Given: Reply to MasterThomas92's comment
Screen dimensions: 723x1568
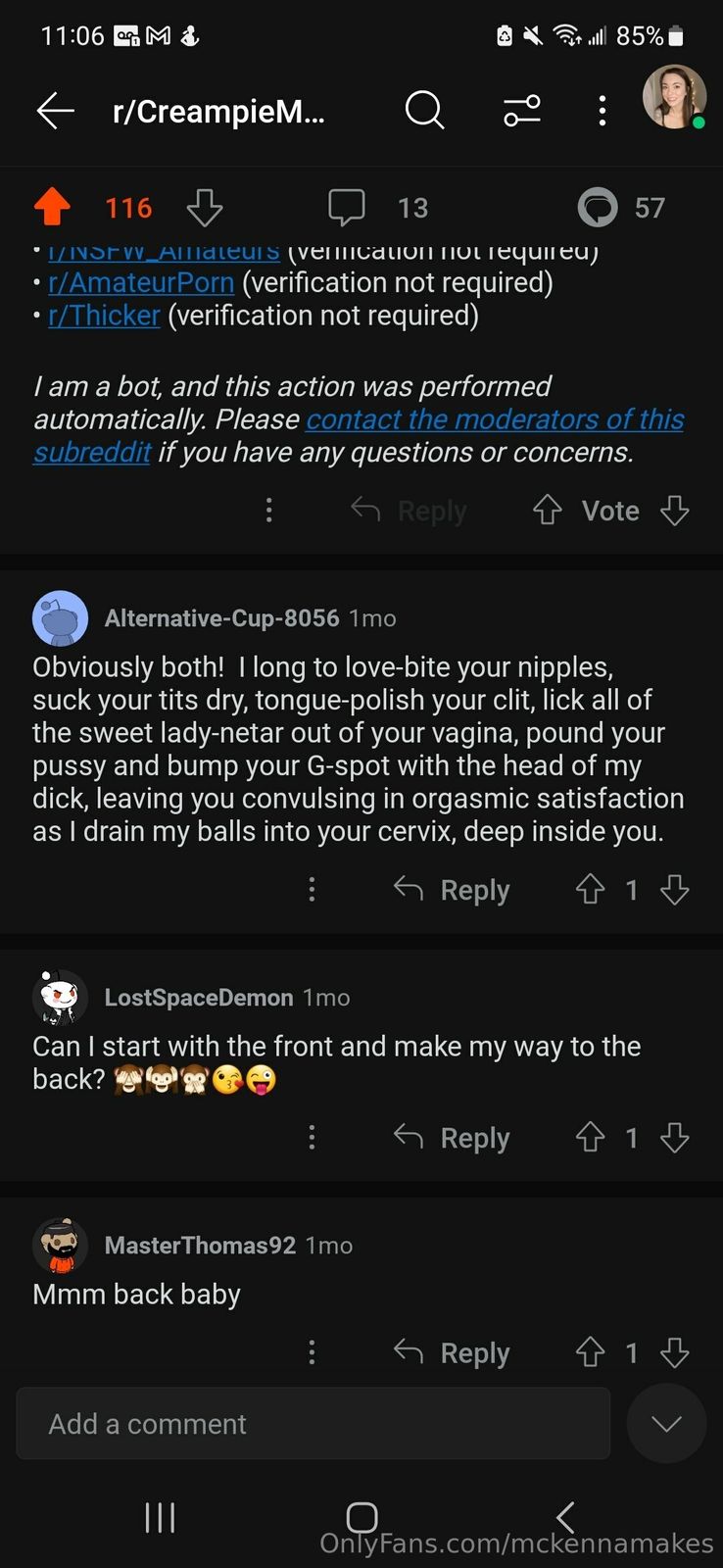Looking at the screenshot, I should [x=453, y=1352].
